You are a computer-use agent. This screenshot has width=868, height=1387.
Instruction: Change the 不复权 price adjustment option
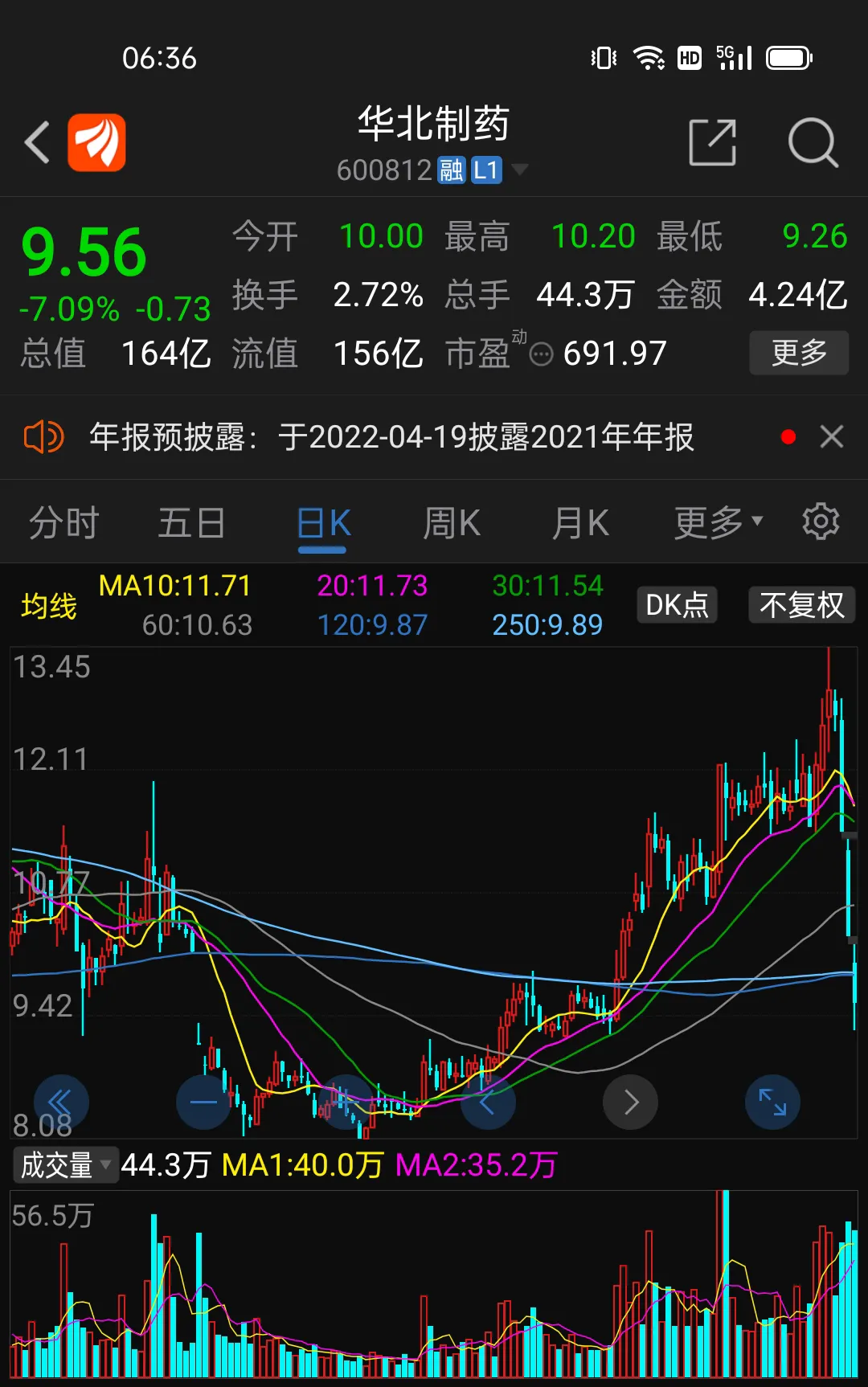coord(801,605)
